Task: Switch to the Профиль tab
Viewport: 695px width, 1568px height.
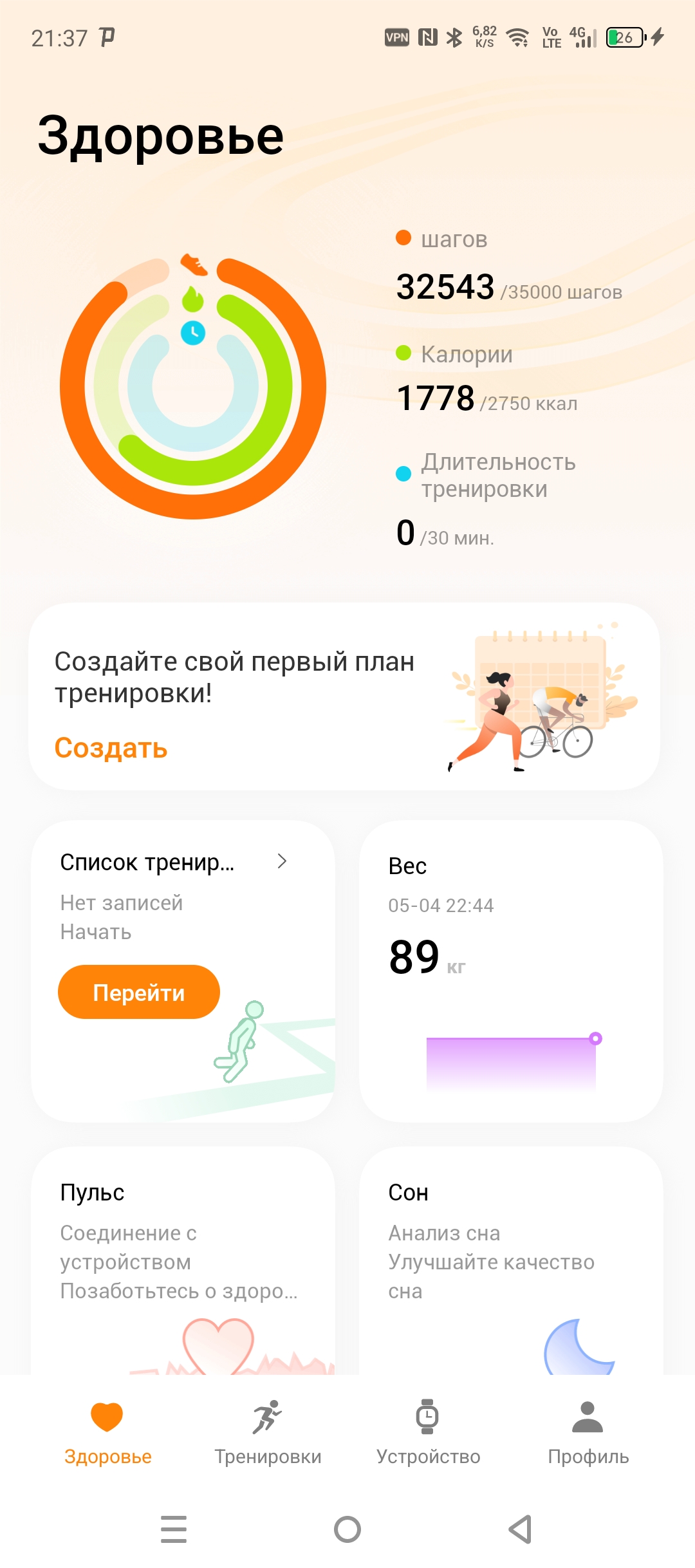Action: (588, 1432)
